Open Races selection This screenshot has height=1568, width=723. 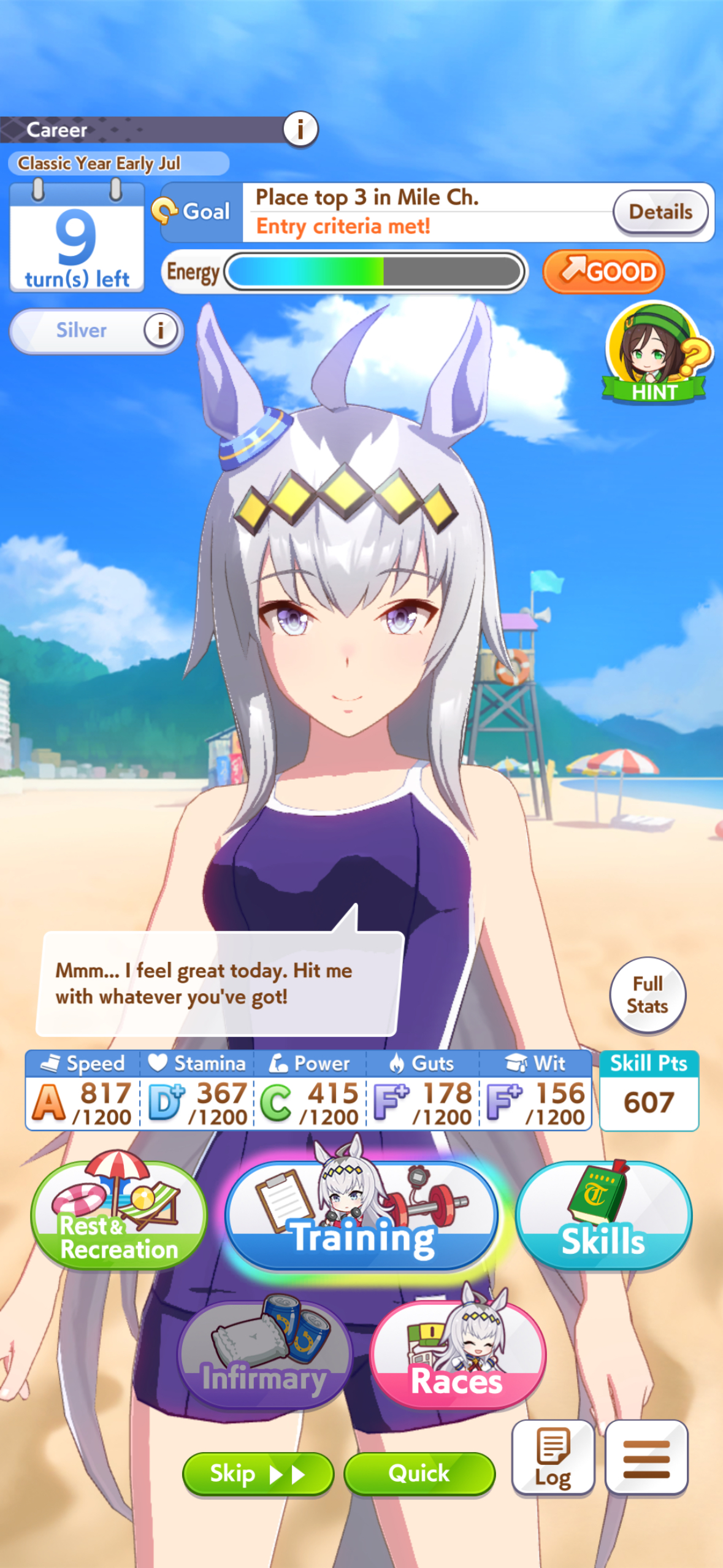click(x=457, y=1355)
